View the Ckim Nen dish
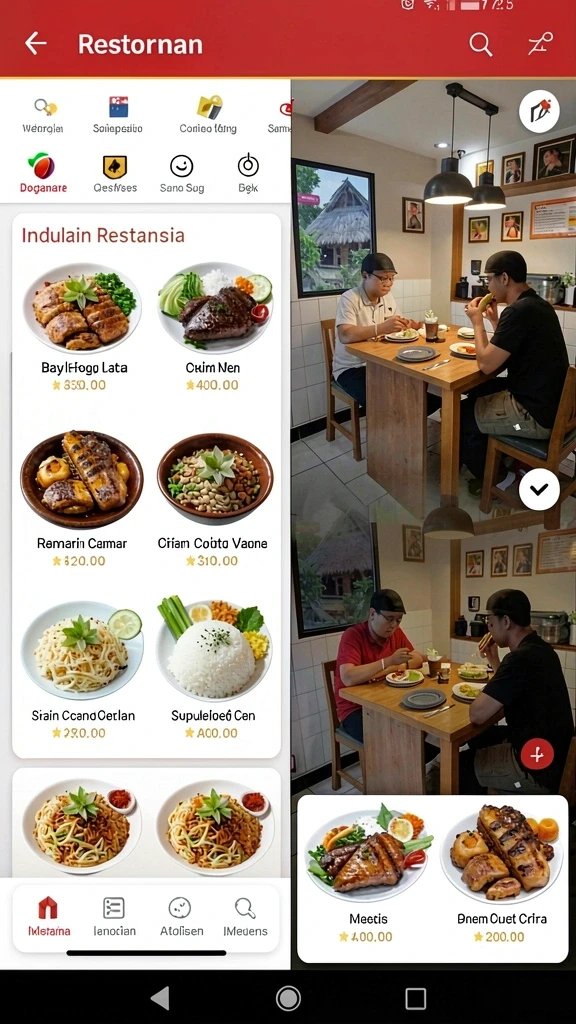This screenshot has width=576, height=1024. (214, 327)
